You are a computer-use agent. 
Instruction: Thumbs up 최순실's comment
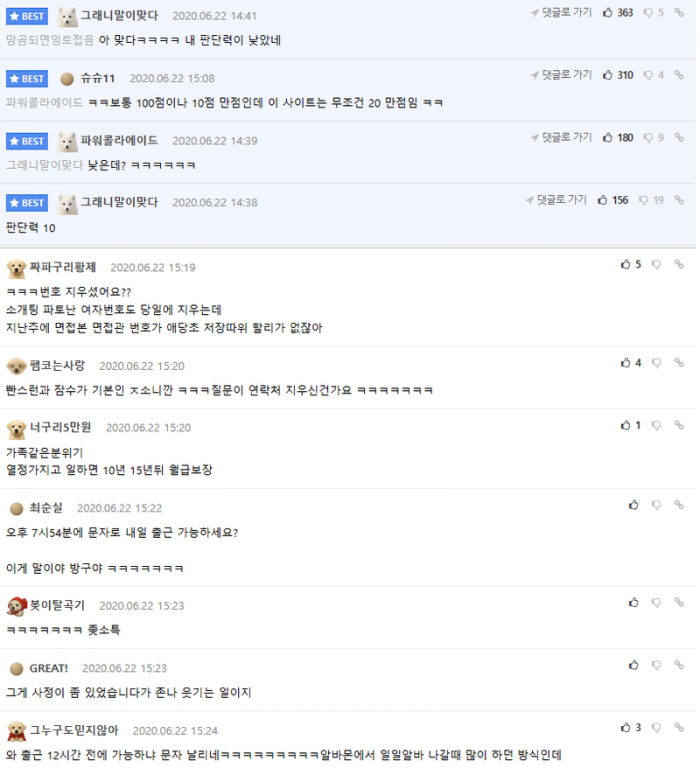pos(634,505)
